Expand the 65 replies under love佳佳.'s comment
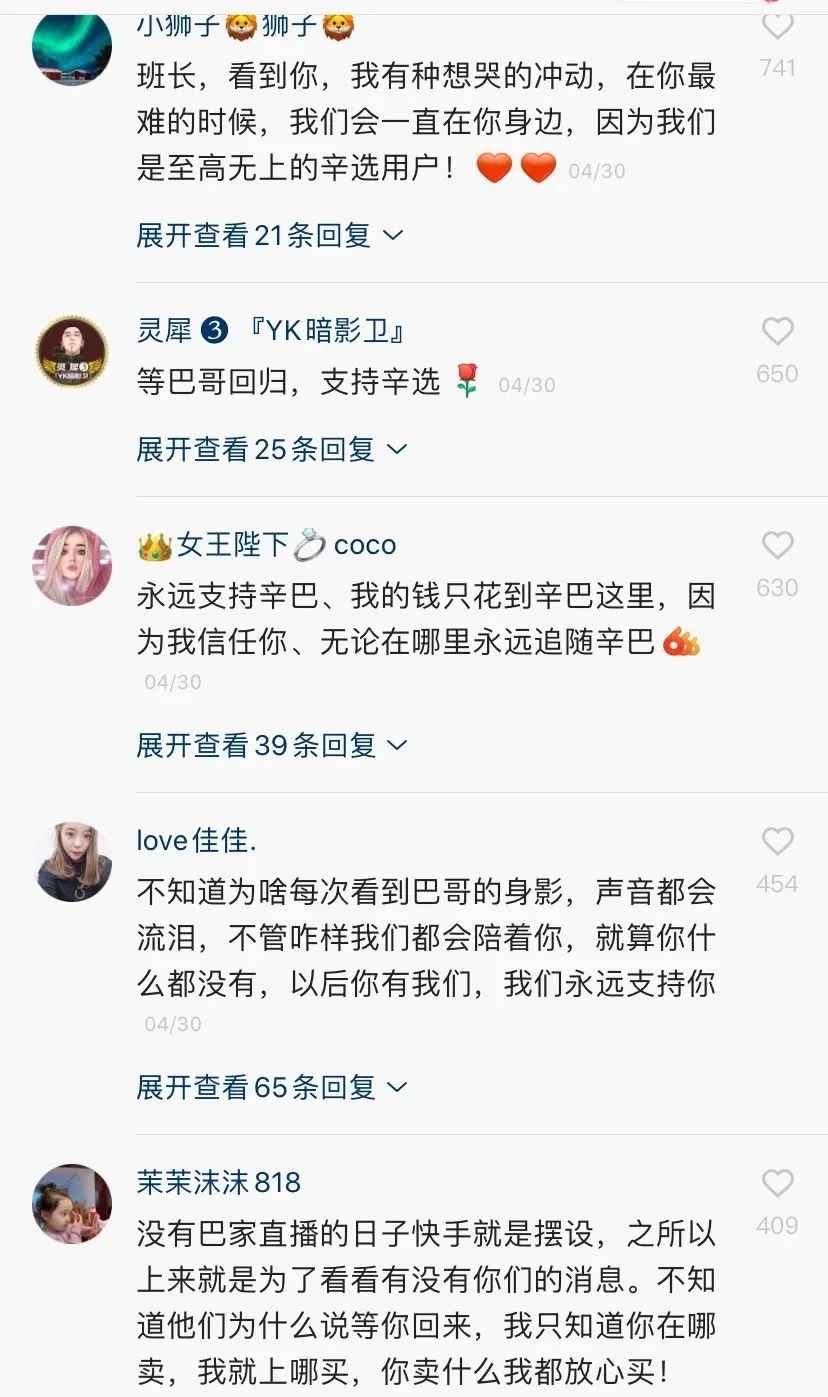828x1397 pixels. (272, 1087)
